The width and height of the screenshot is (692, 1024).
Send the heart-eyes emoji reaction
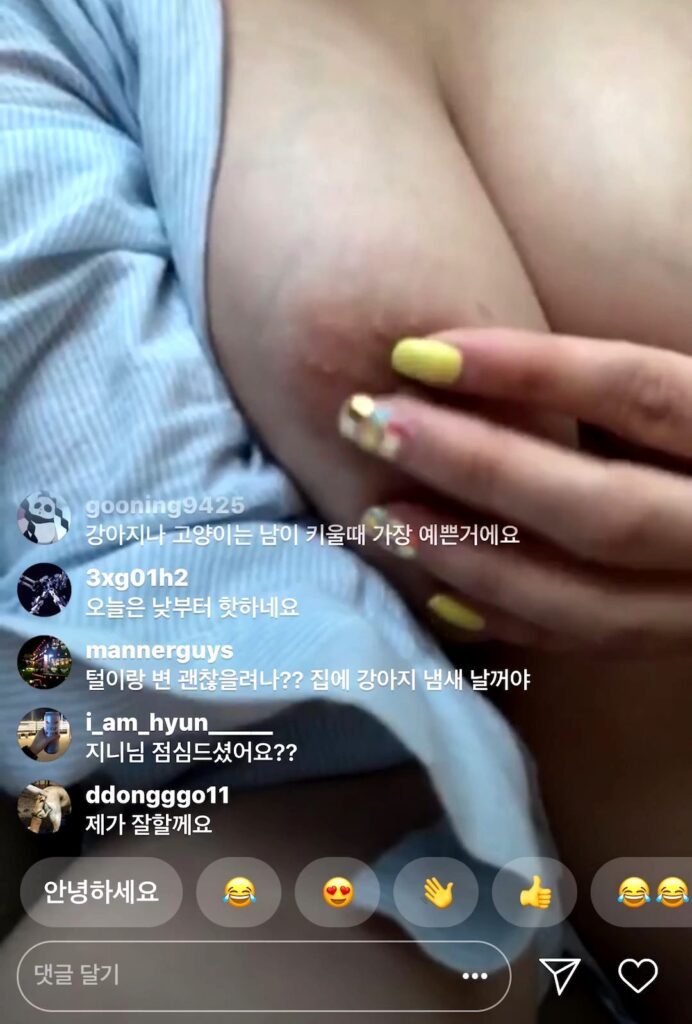(x=337, y=892)
